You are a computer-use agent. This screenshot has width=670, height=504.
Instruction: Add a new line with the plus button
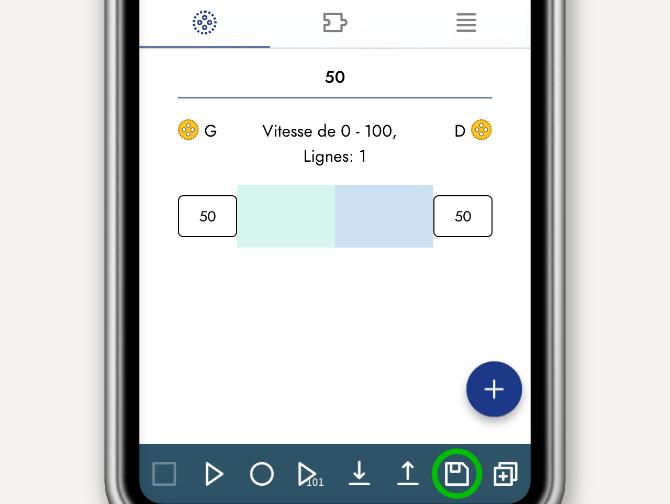[x=494, y=389]
